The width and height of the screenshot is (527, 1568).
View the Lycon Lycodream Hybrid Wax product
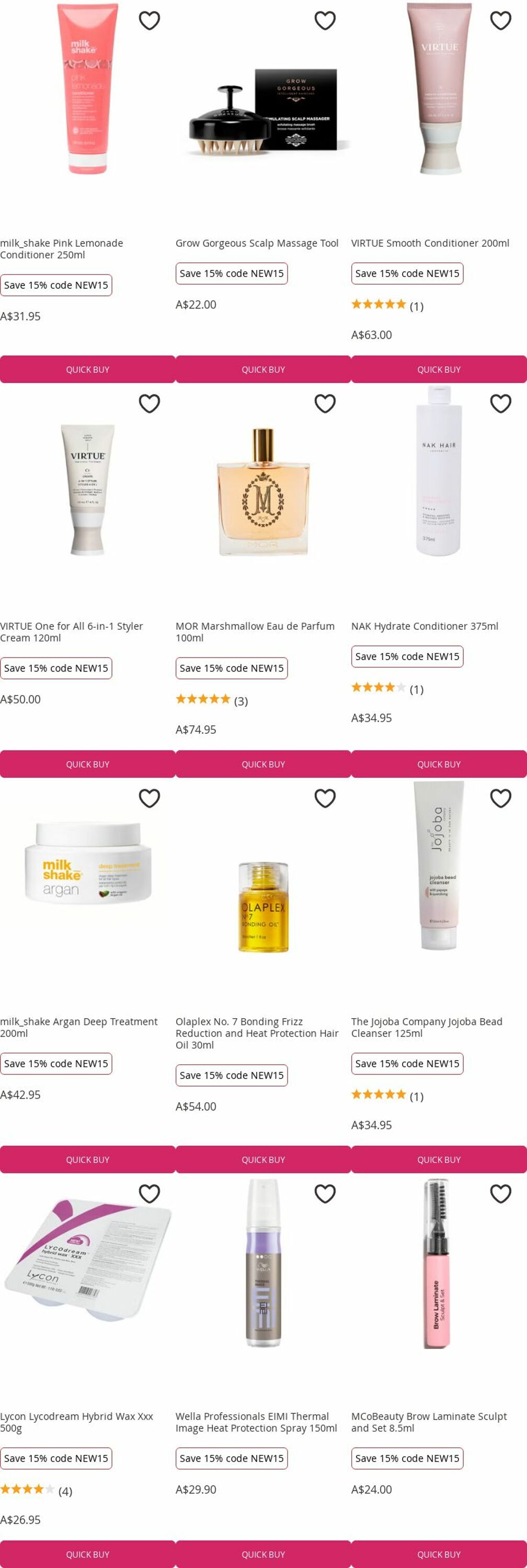(x=76, y=1422)
